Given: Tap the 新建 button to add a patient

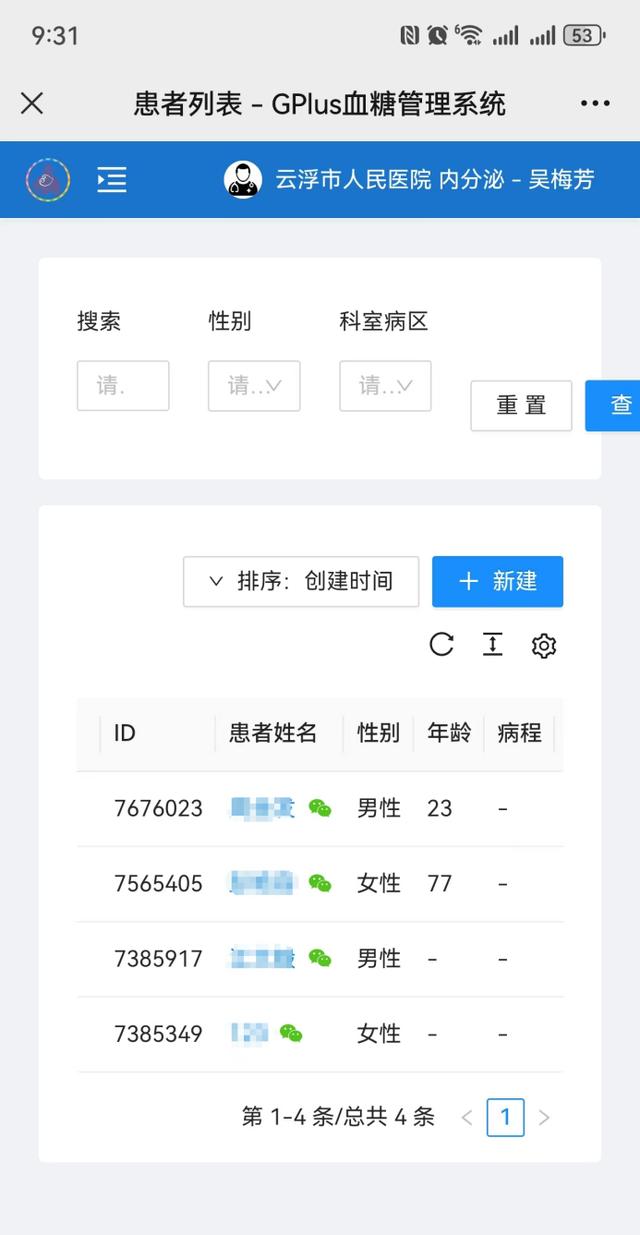Looking at the screenshot, I should click(x=498, y=581).
